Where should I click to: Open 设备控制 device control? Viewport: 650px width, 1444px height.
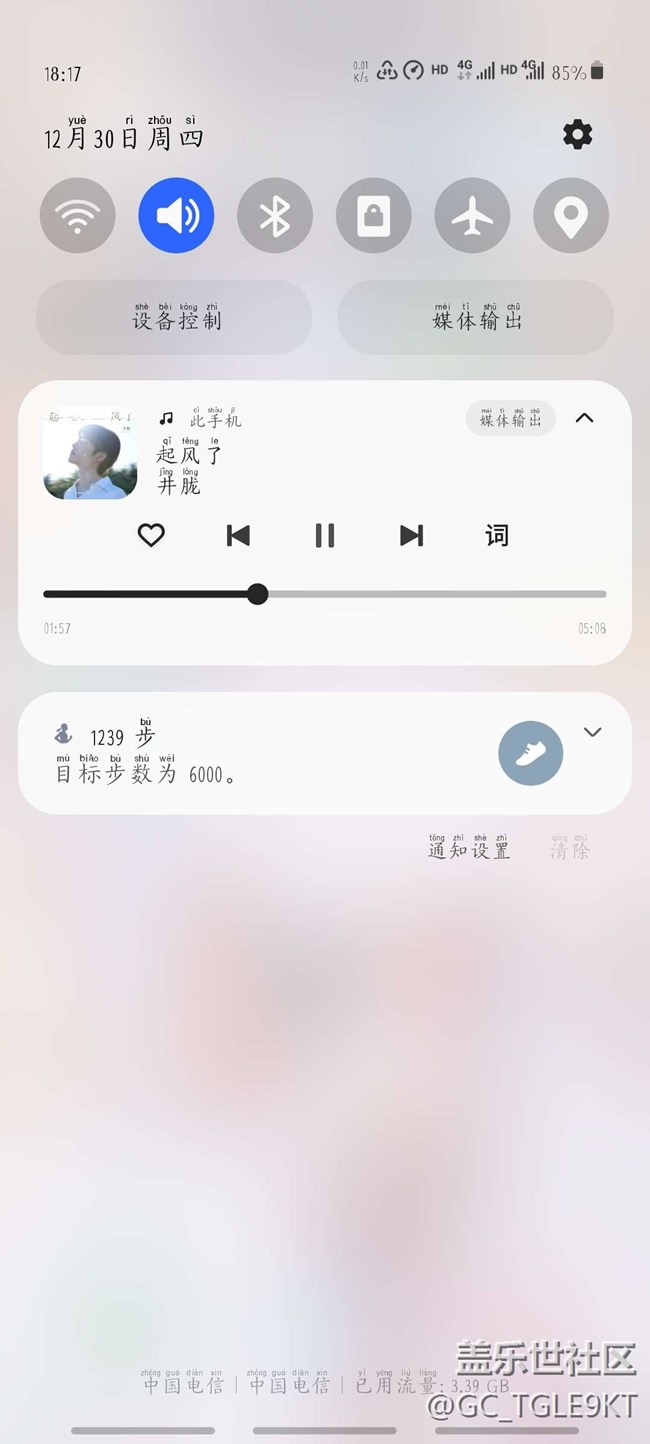(x=174, y=318)
